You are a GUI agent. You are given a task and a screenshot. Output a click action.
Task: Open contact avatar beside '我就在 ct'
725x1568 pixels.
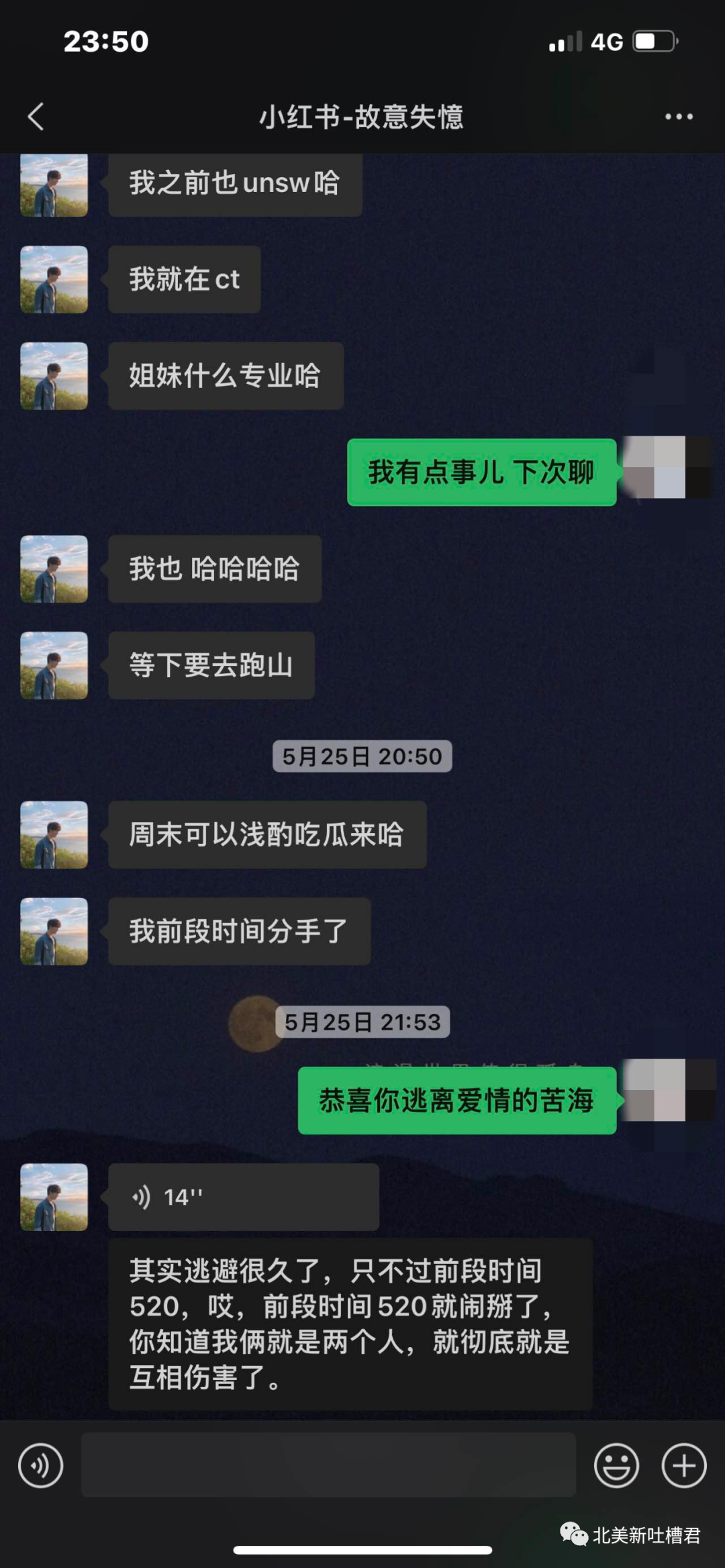[x=54, y=279]
